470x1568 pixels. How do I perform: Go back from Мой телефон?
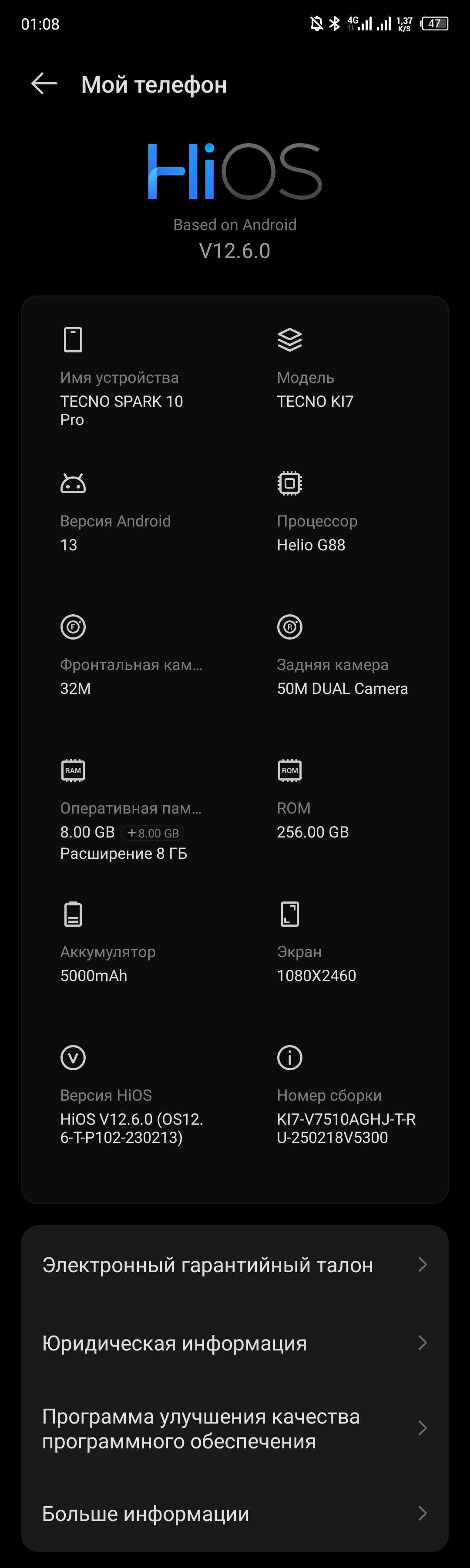(x=44, y=84)
